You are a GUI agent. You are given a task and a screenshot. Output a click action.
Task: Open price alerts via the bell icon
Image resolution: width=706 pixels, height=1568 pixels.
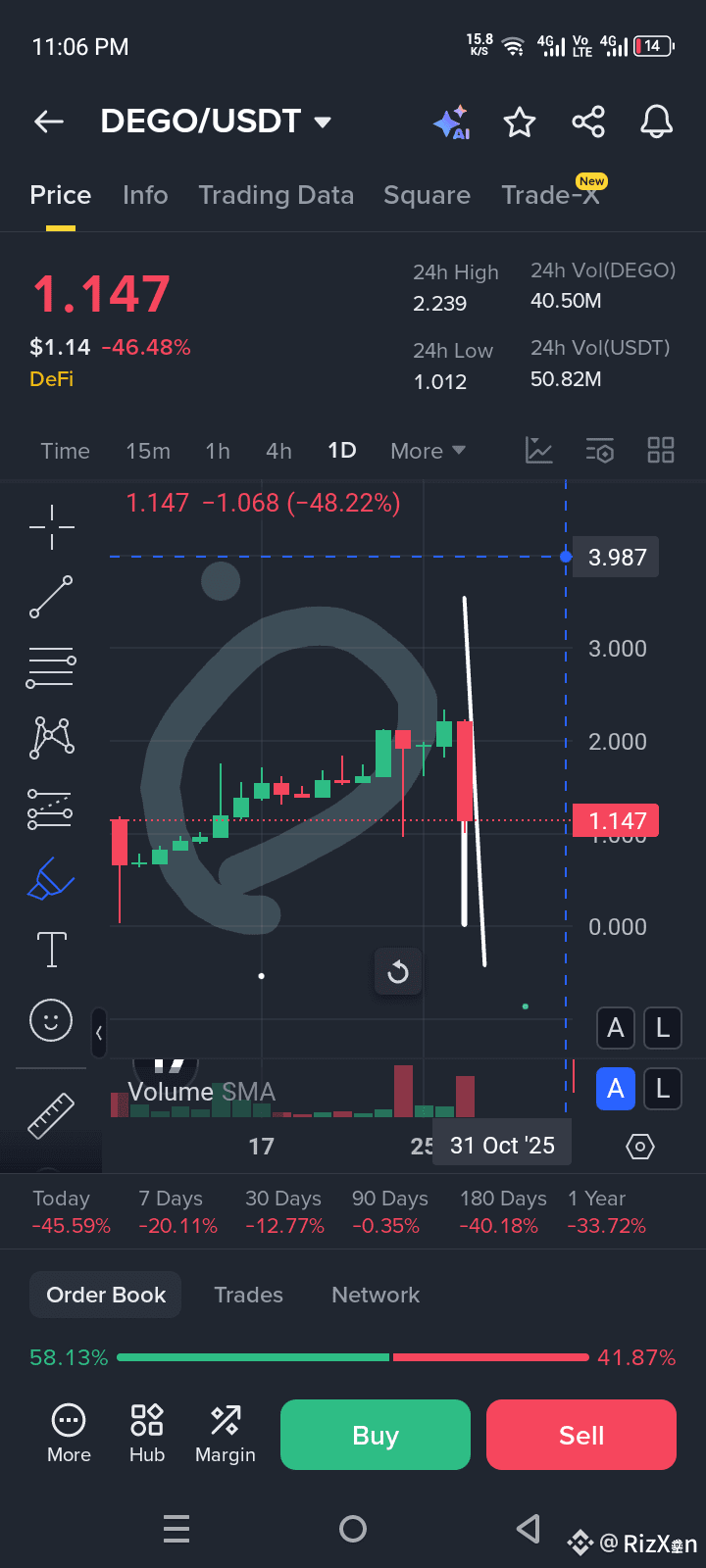coord(656,122)
